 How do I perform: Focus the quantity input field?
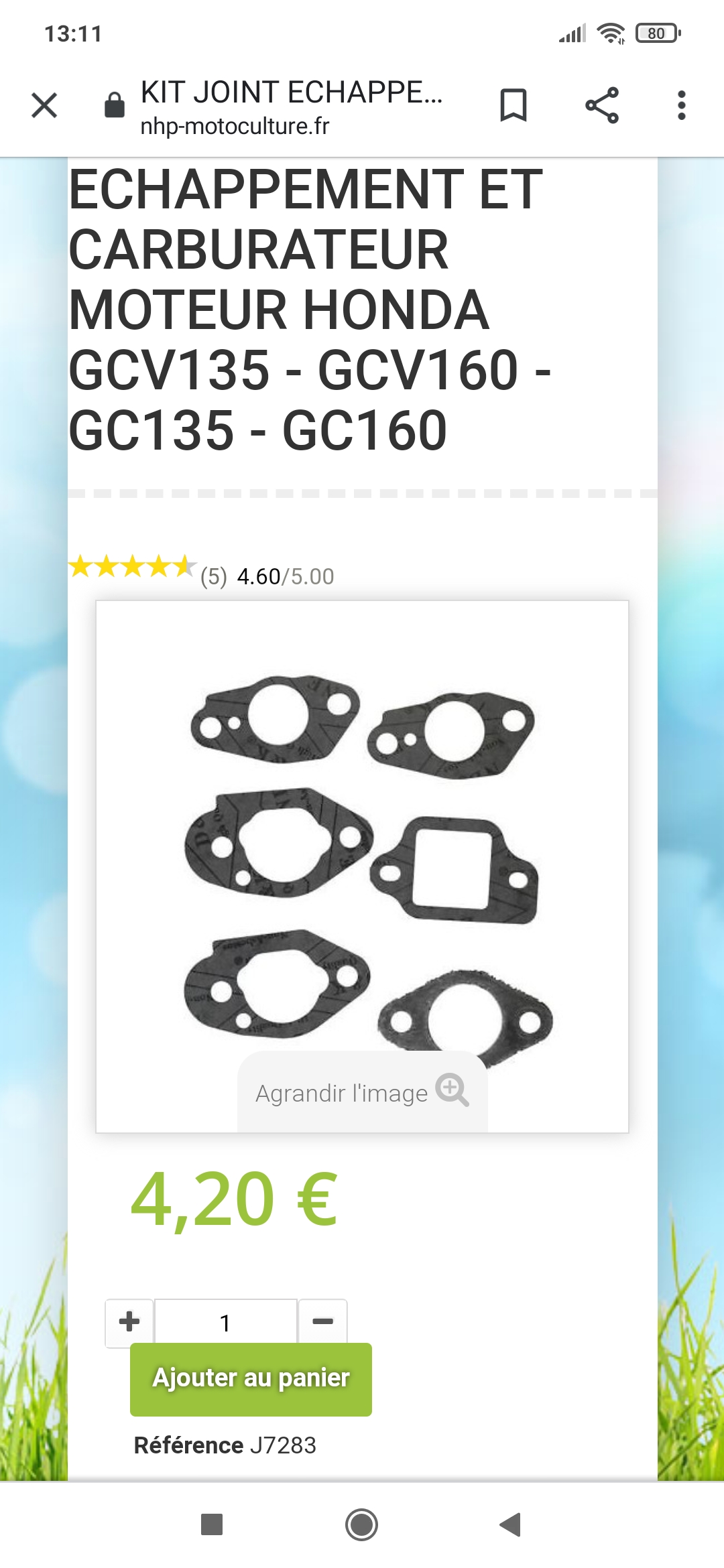(x=226, y=1322)
